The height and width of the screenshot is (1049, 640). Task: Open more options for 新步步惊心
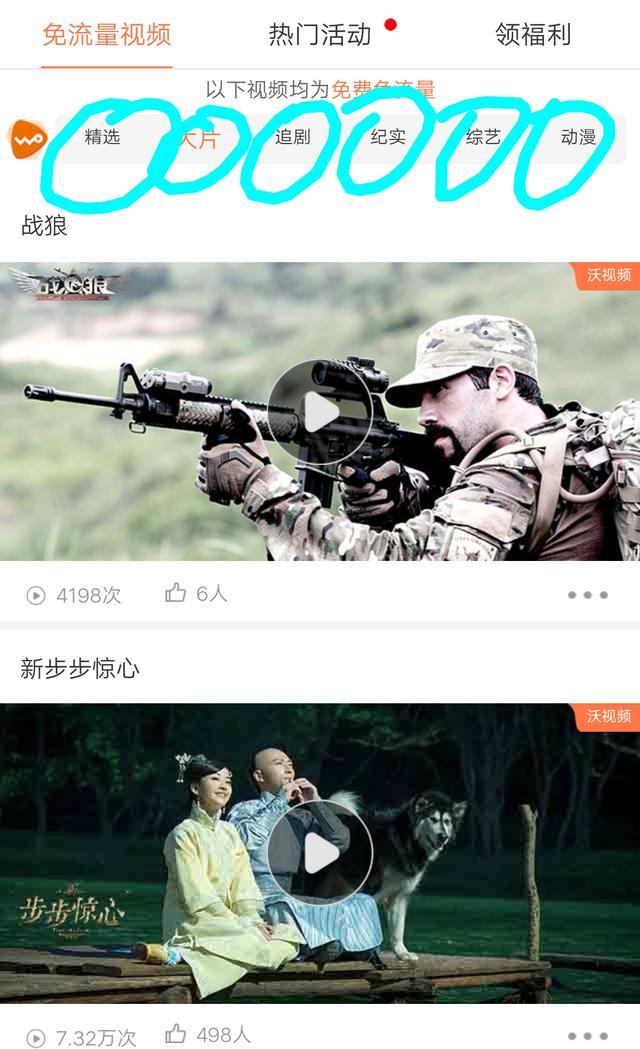(x=588, y=1036)
